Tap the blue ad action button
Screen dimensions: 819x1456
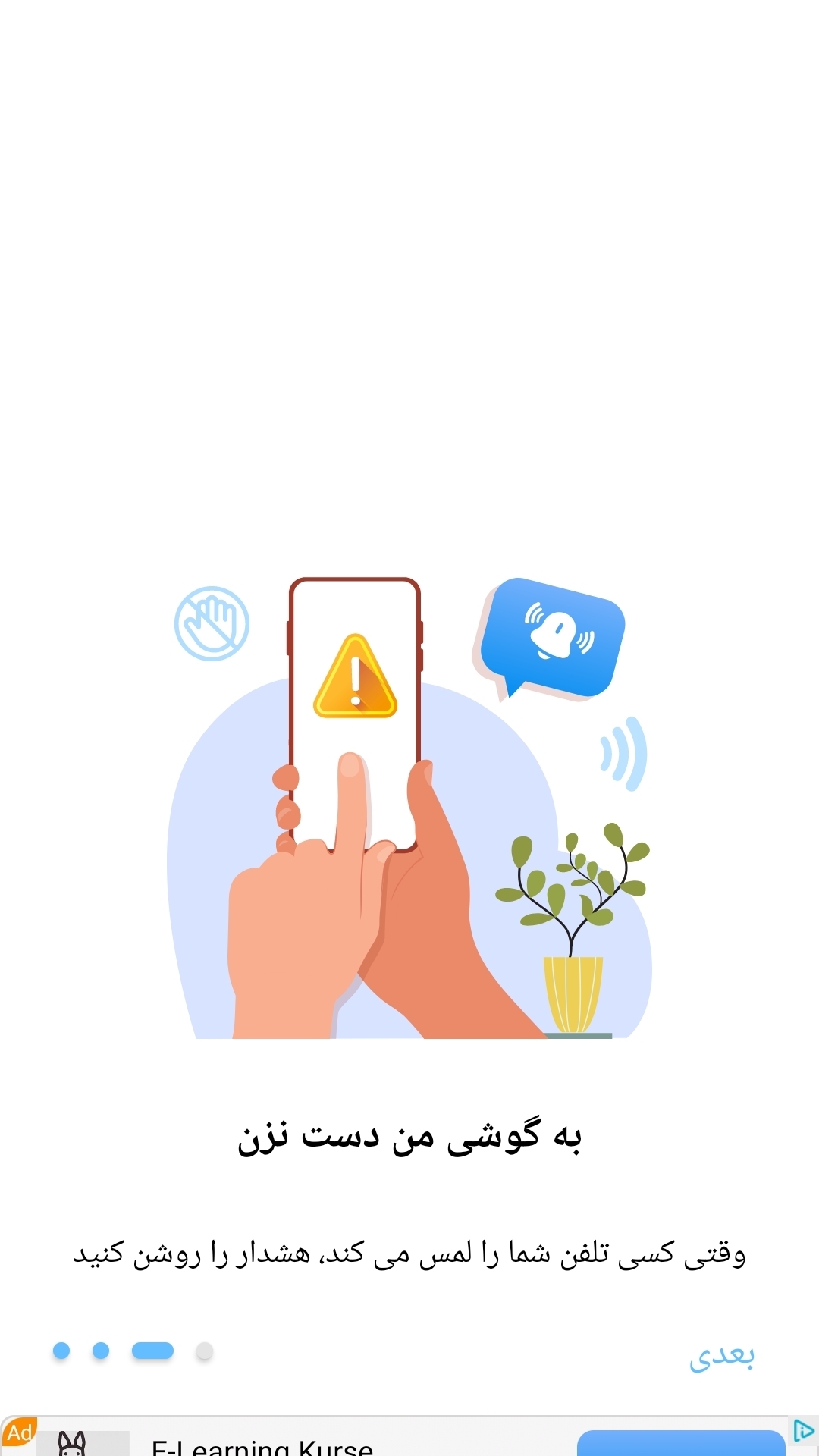click(x=680, y=1444)
